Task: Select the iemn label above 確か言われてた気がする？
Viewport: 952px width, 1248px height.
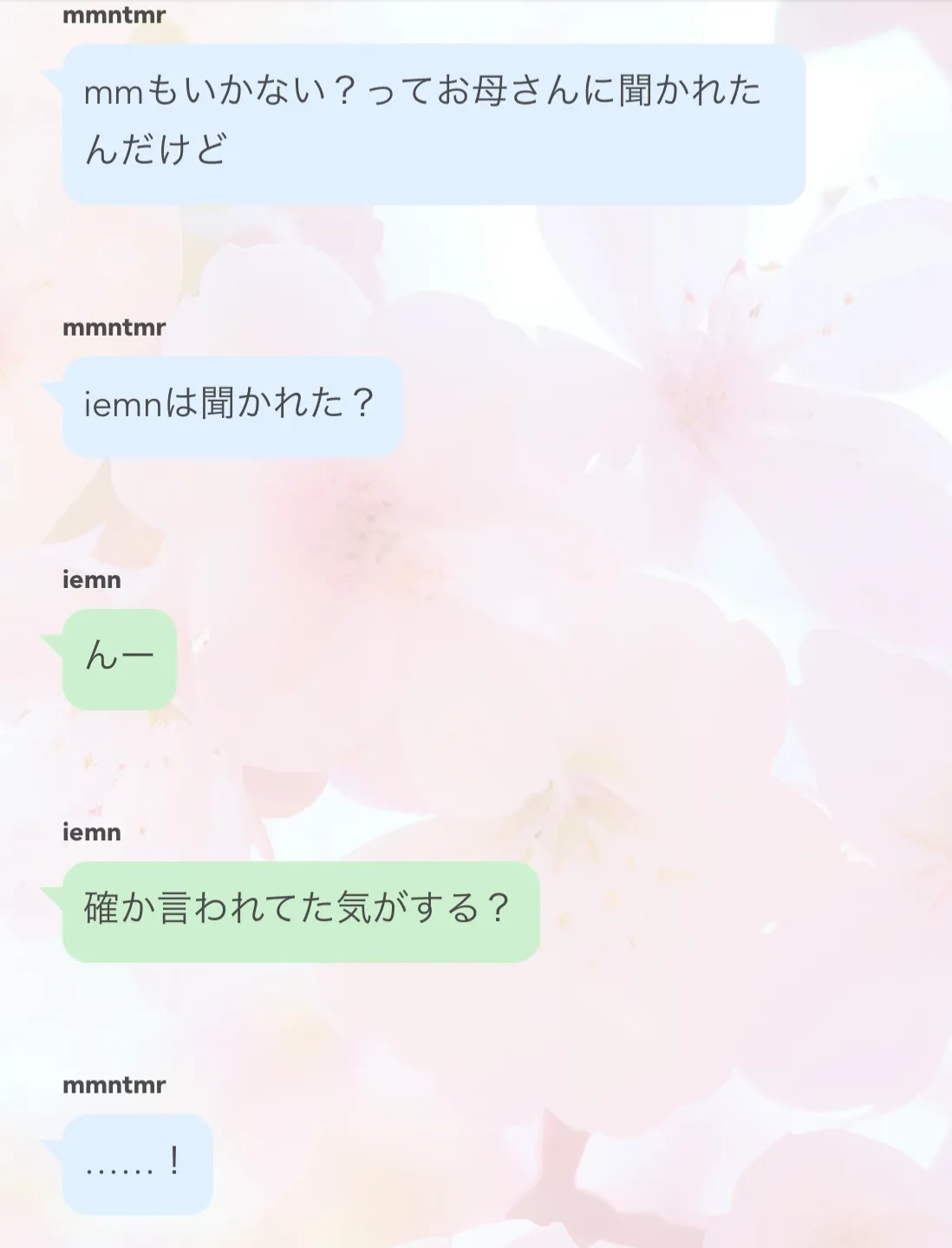Action: (x=89, y=833)
